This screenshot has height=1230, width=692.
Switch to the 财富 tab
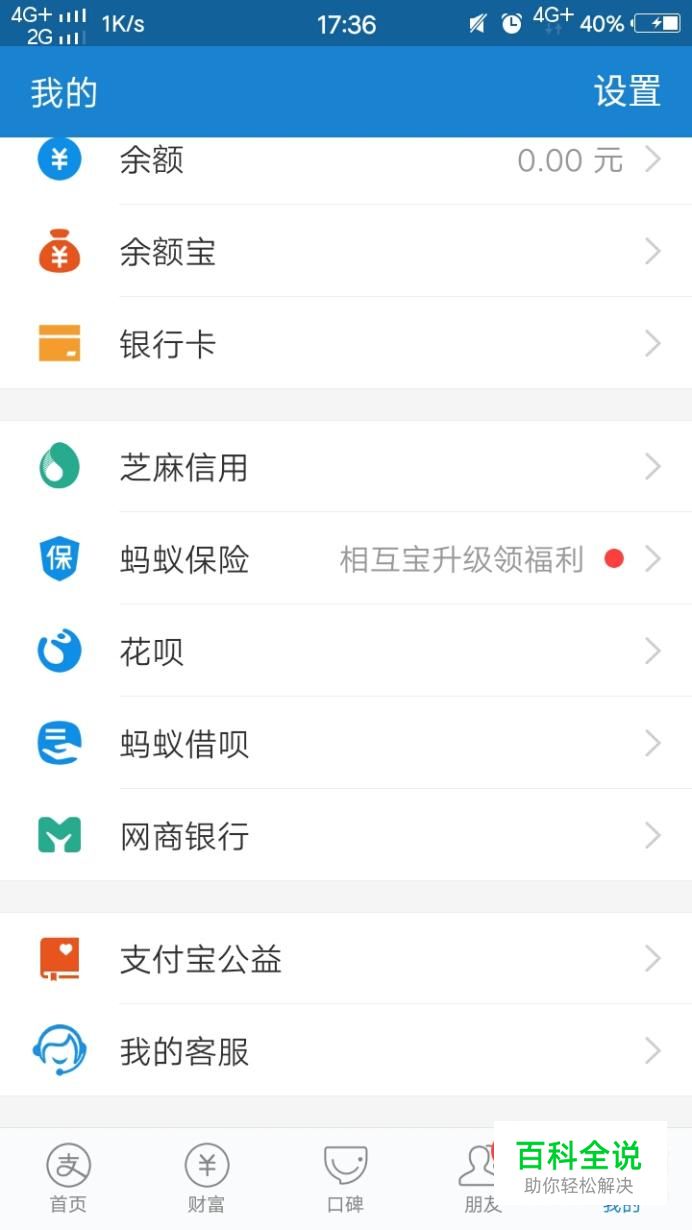(207, 1178)
